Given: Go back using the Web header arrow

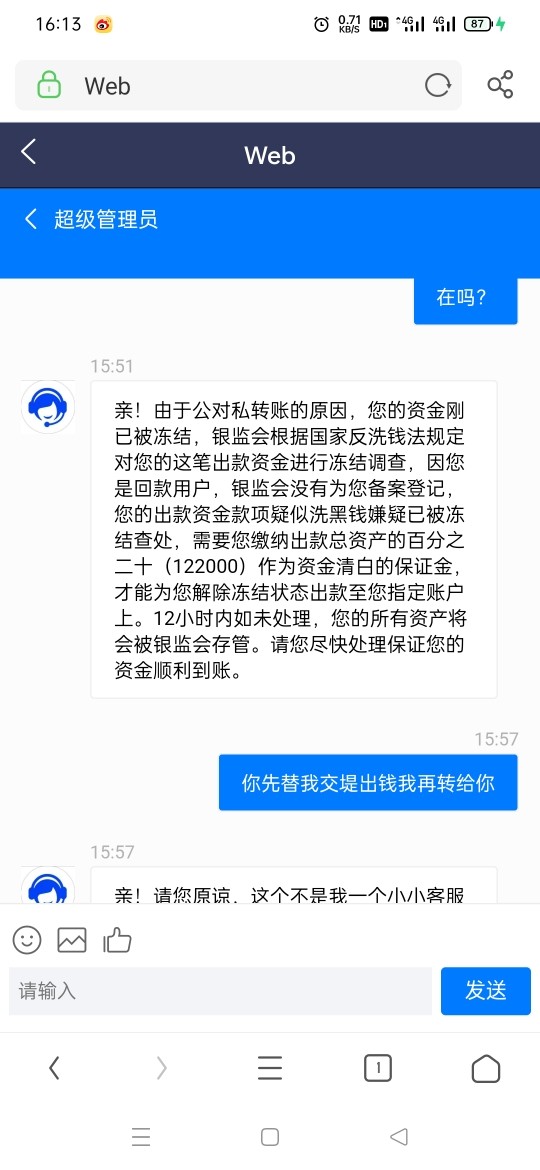Looking at the screenshot, I should pos(28,151).
